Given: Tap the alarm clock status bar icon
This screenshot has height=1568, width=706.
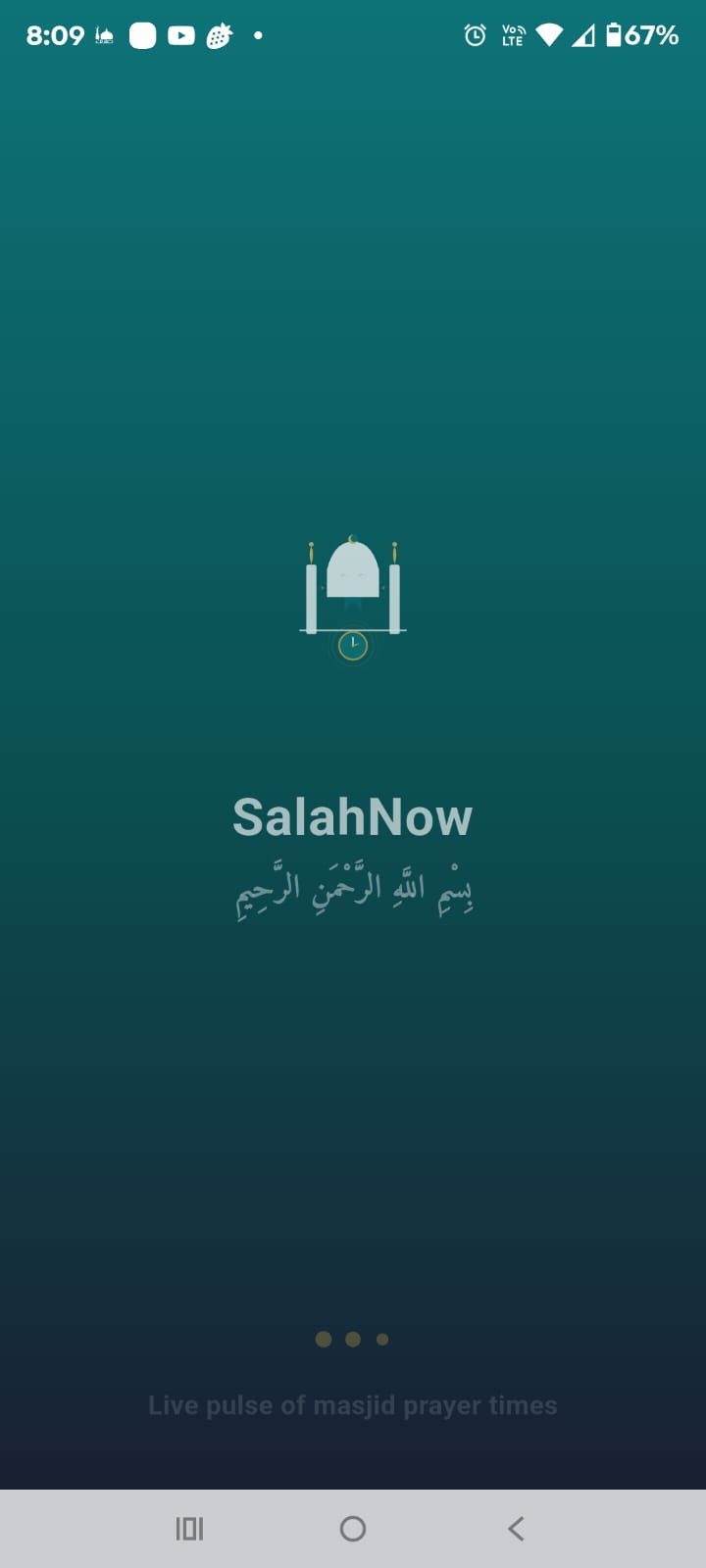Looking at the screenshot, I should tap(475, 35).
